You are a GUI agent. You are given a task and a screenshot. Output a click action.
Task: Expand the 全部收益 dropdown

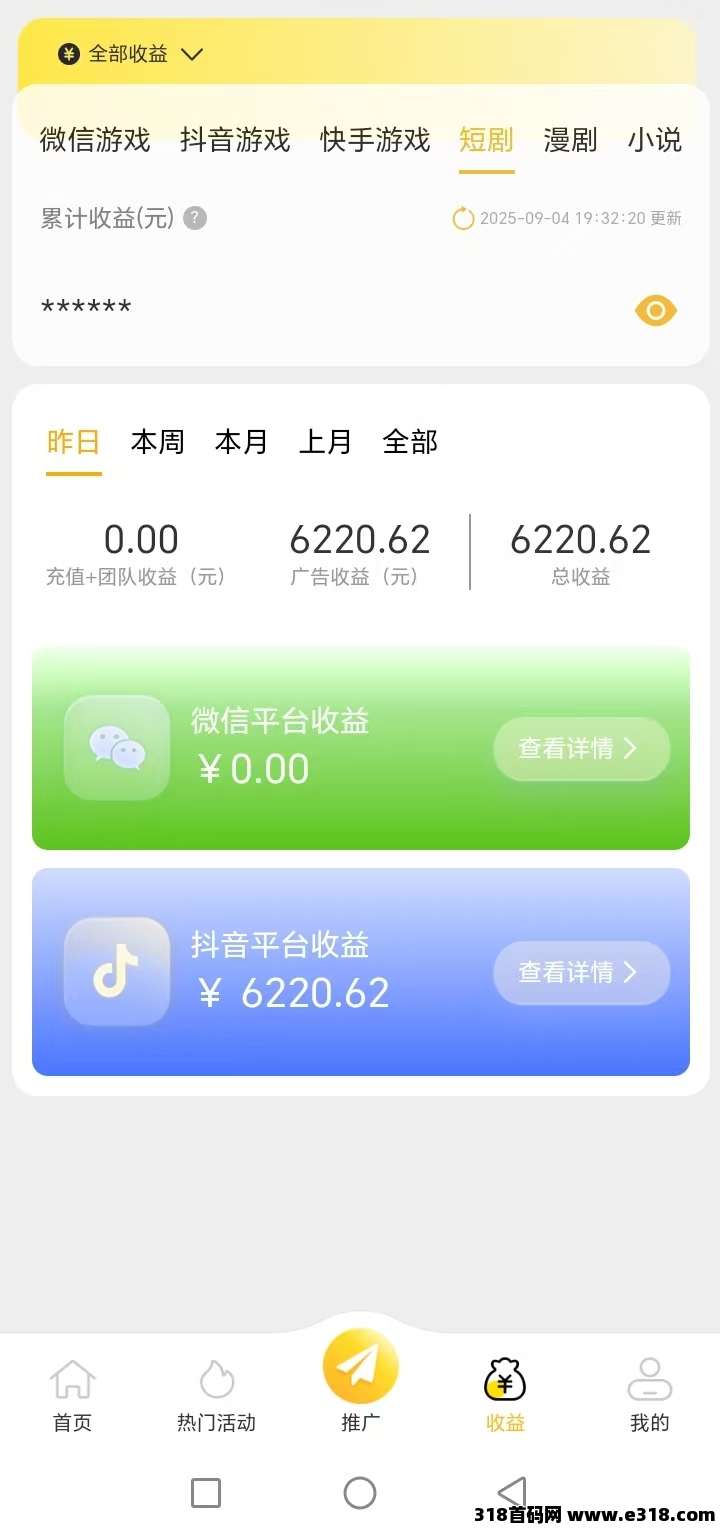pyautogui.click(x=131, y=54)
